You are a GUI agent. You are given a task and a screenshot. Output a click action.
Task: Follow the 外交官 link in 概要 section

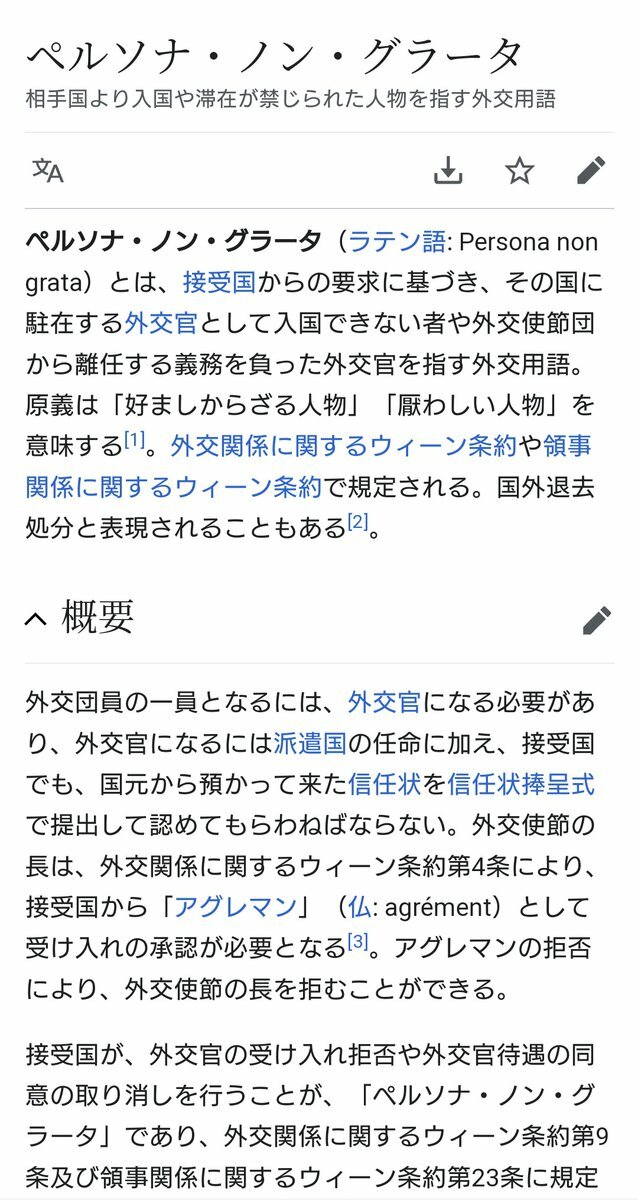384,702
